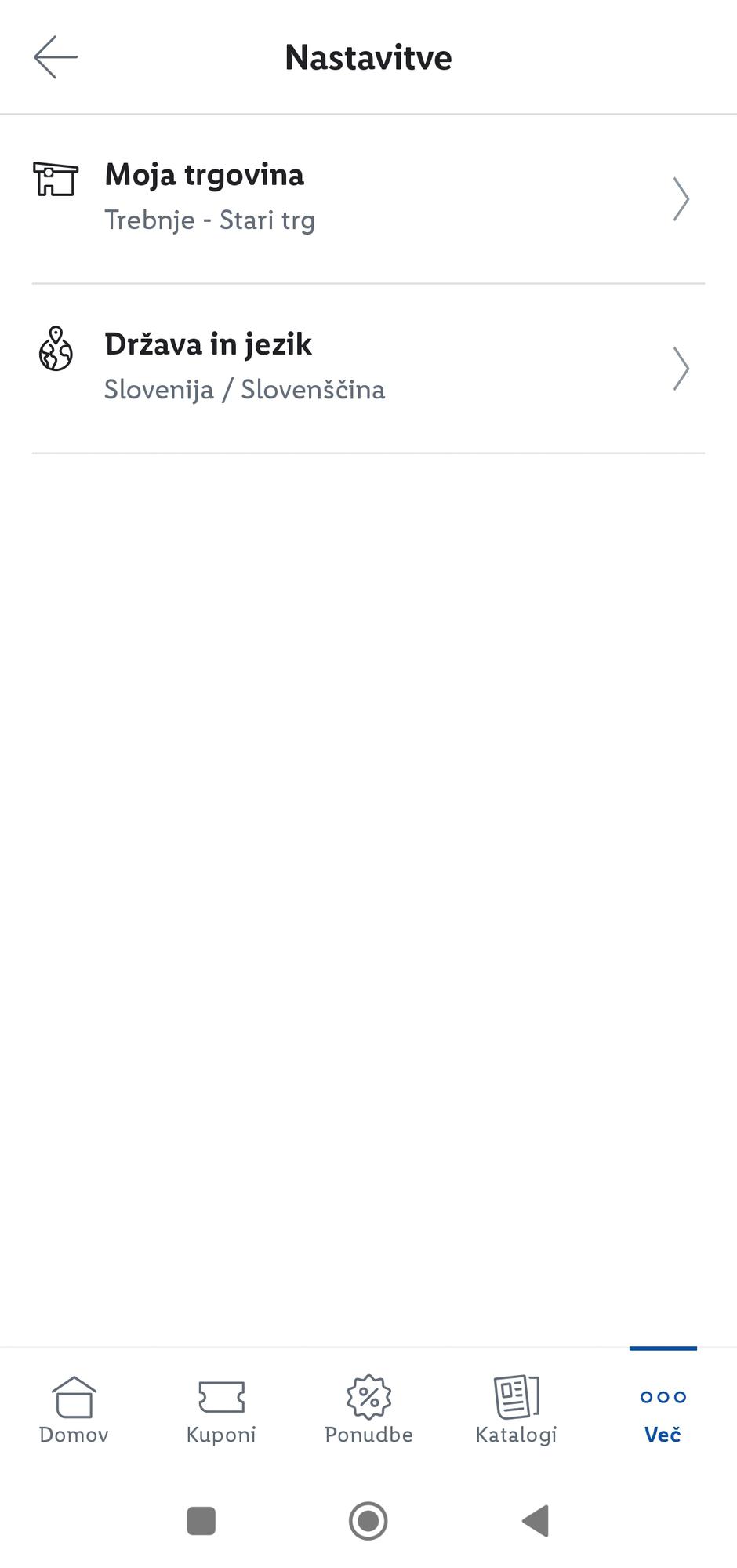Open recent apps with the square button

201,1521
